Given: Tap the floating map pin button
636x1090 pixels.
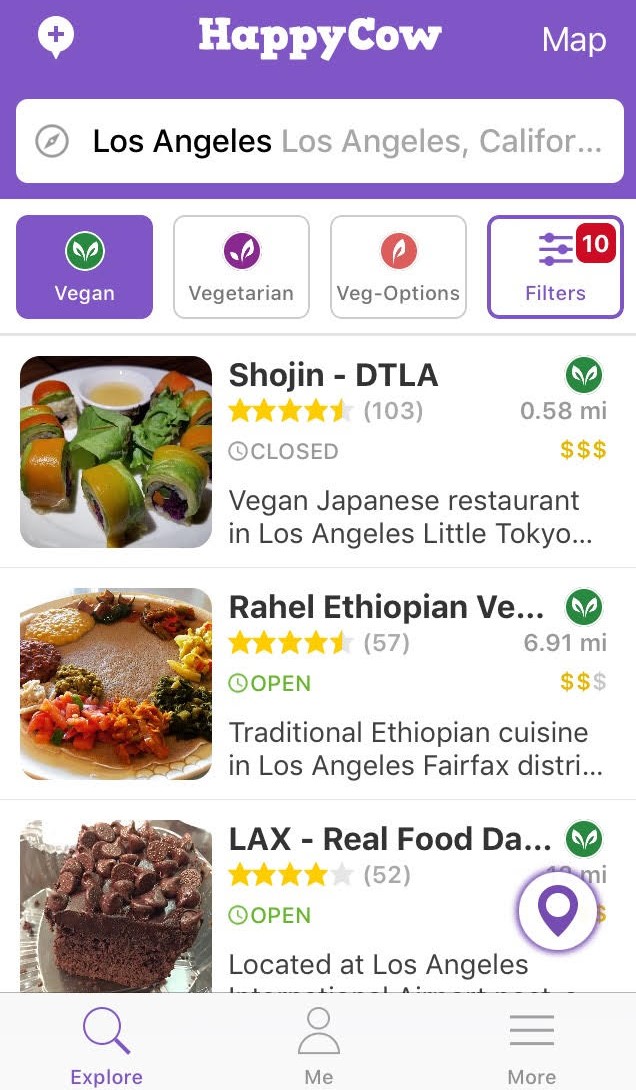Looking at the screenshot, I should pos(557,911).
